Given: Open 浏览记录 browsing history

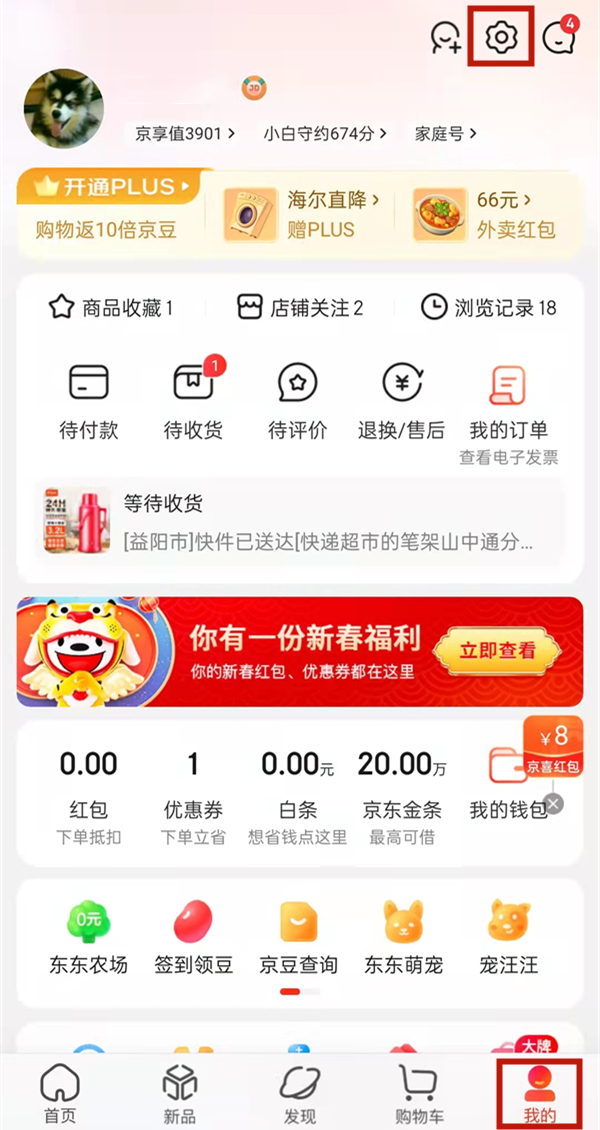Looking at the screenshot, I should 489,307.
